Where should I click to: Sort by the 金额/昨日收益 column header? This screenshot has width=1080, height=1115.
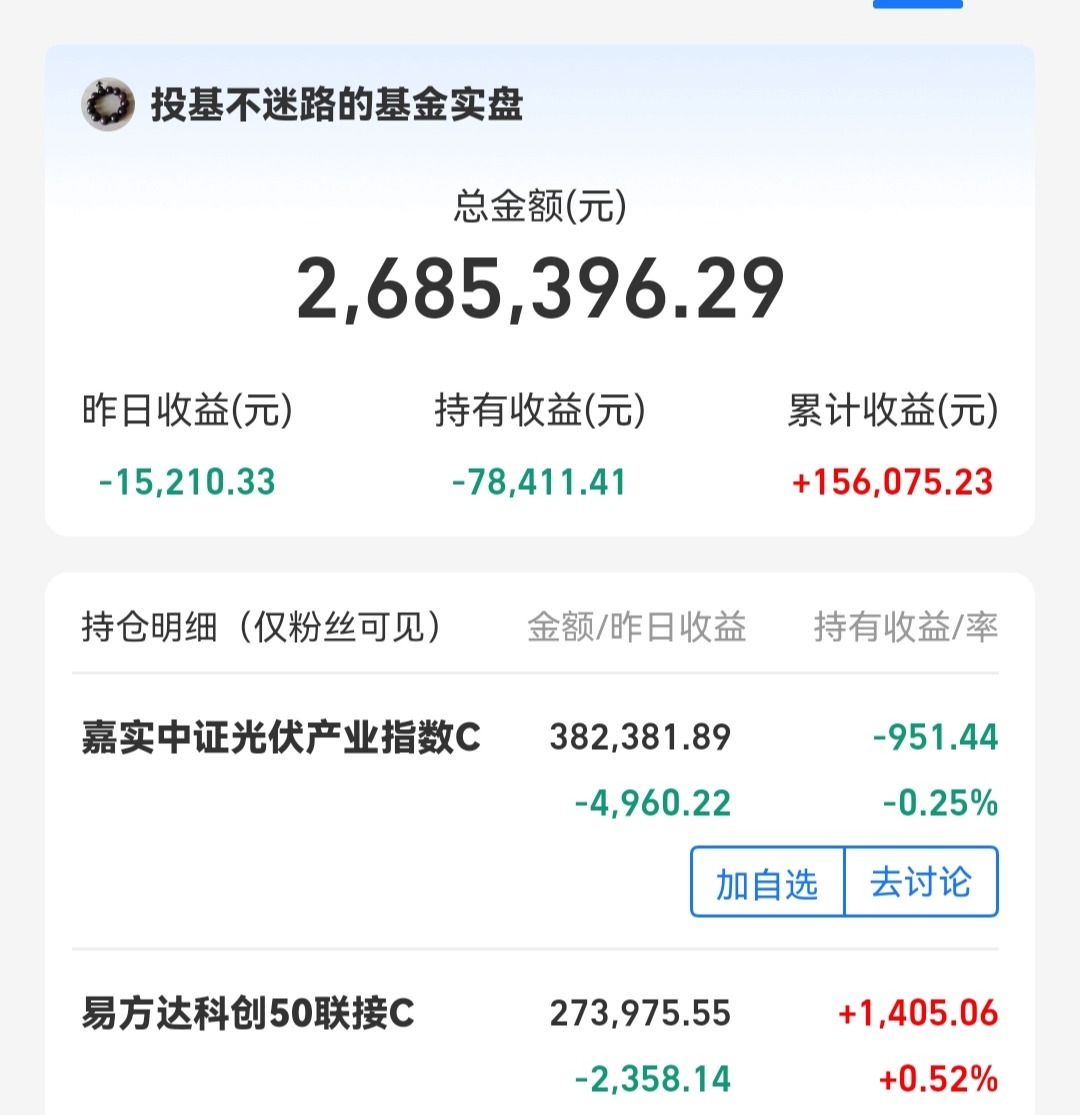click(x=640, y=627)
